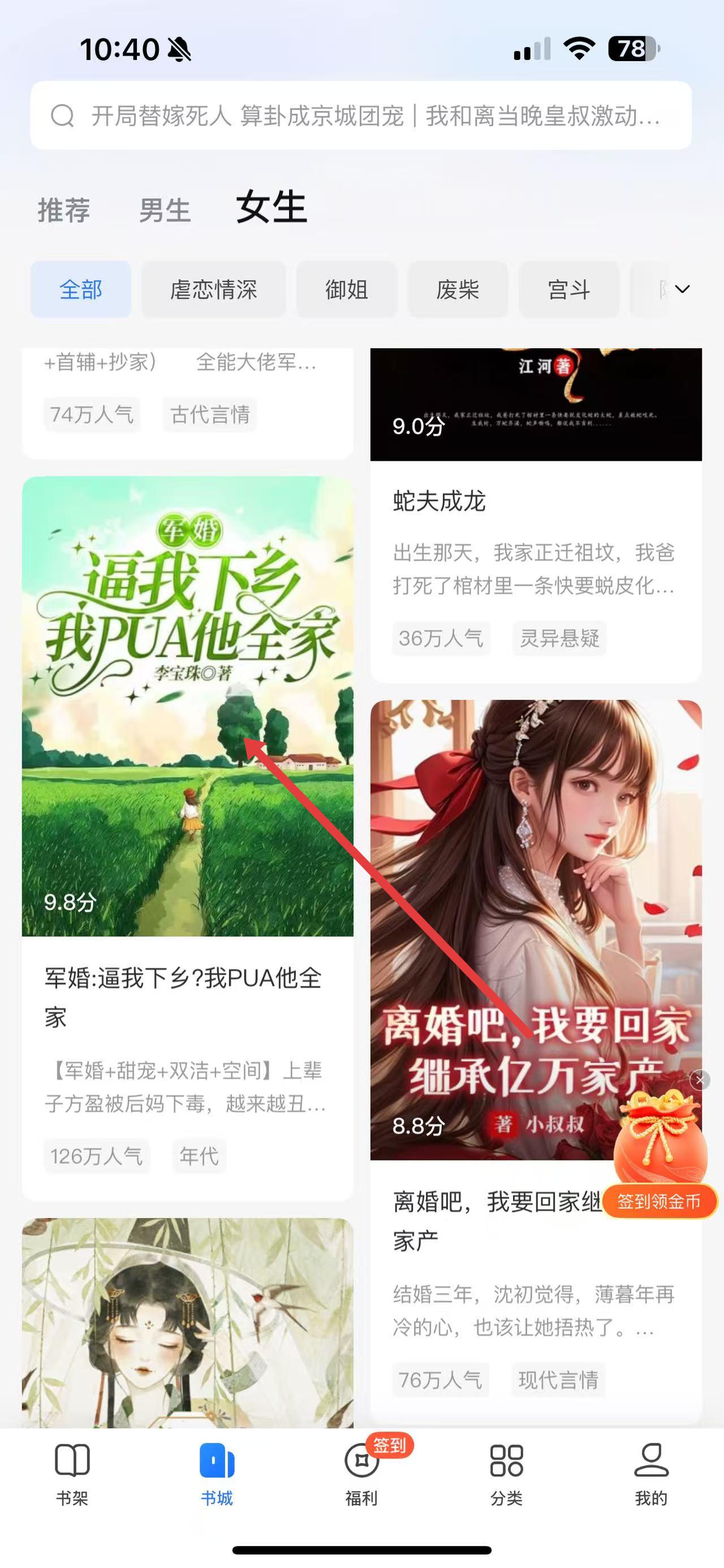Tap 签到领金币 to claim coins
Screen dimensions: 724x1568
(660, 1202)
